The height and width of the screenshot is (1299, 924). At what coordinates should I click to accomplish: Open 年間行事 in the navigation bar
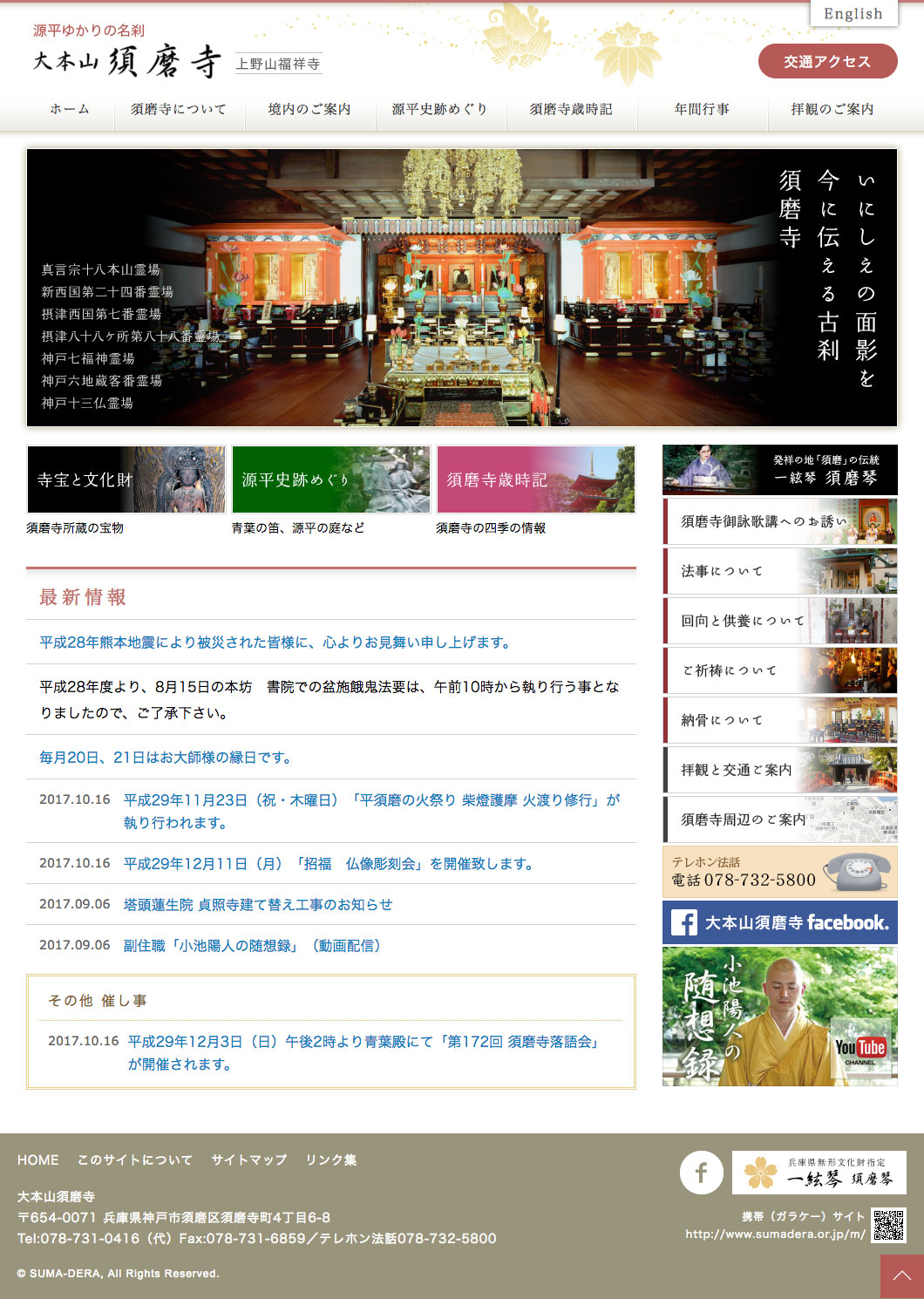point(702,110)
